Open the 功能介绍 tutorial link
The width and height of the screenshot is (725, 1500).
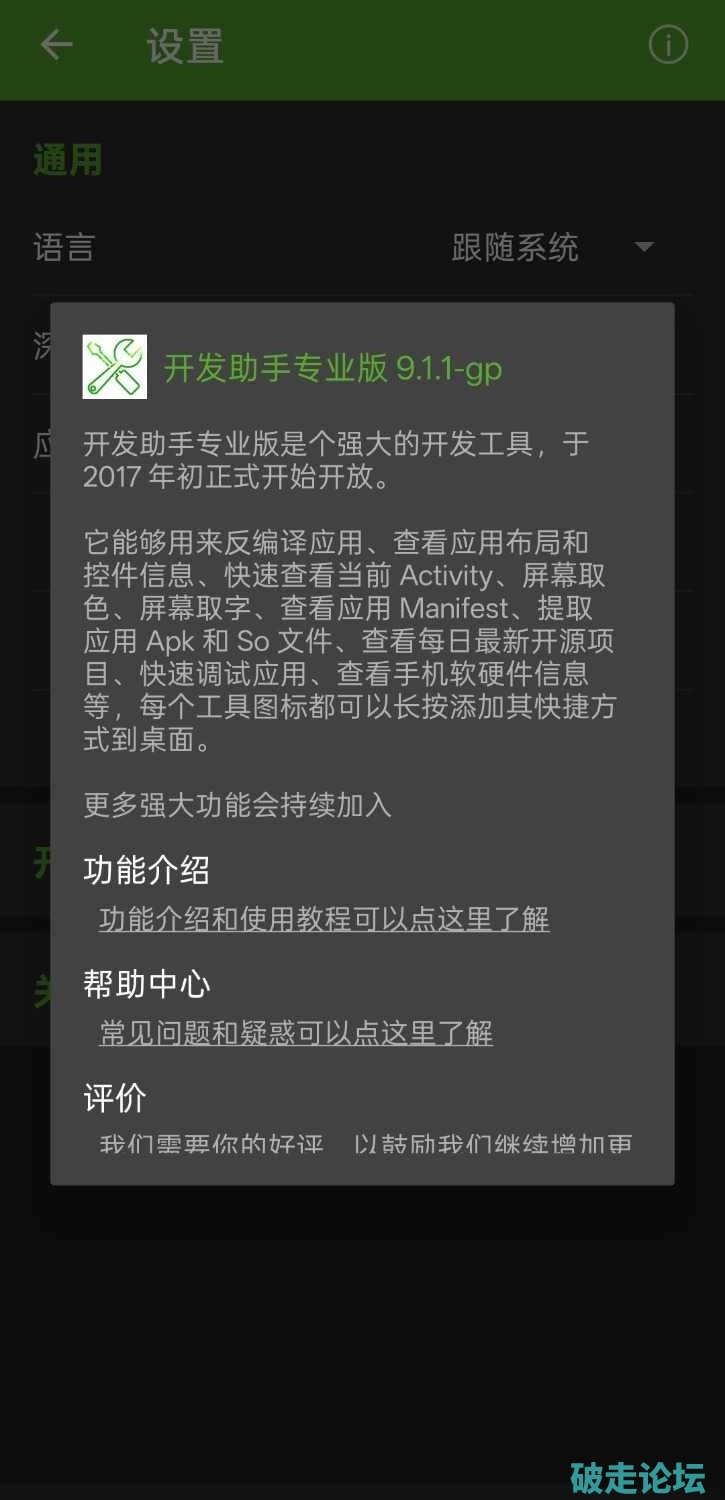324,918
